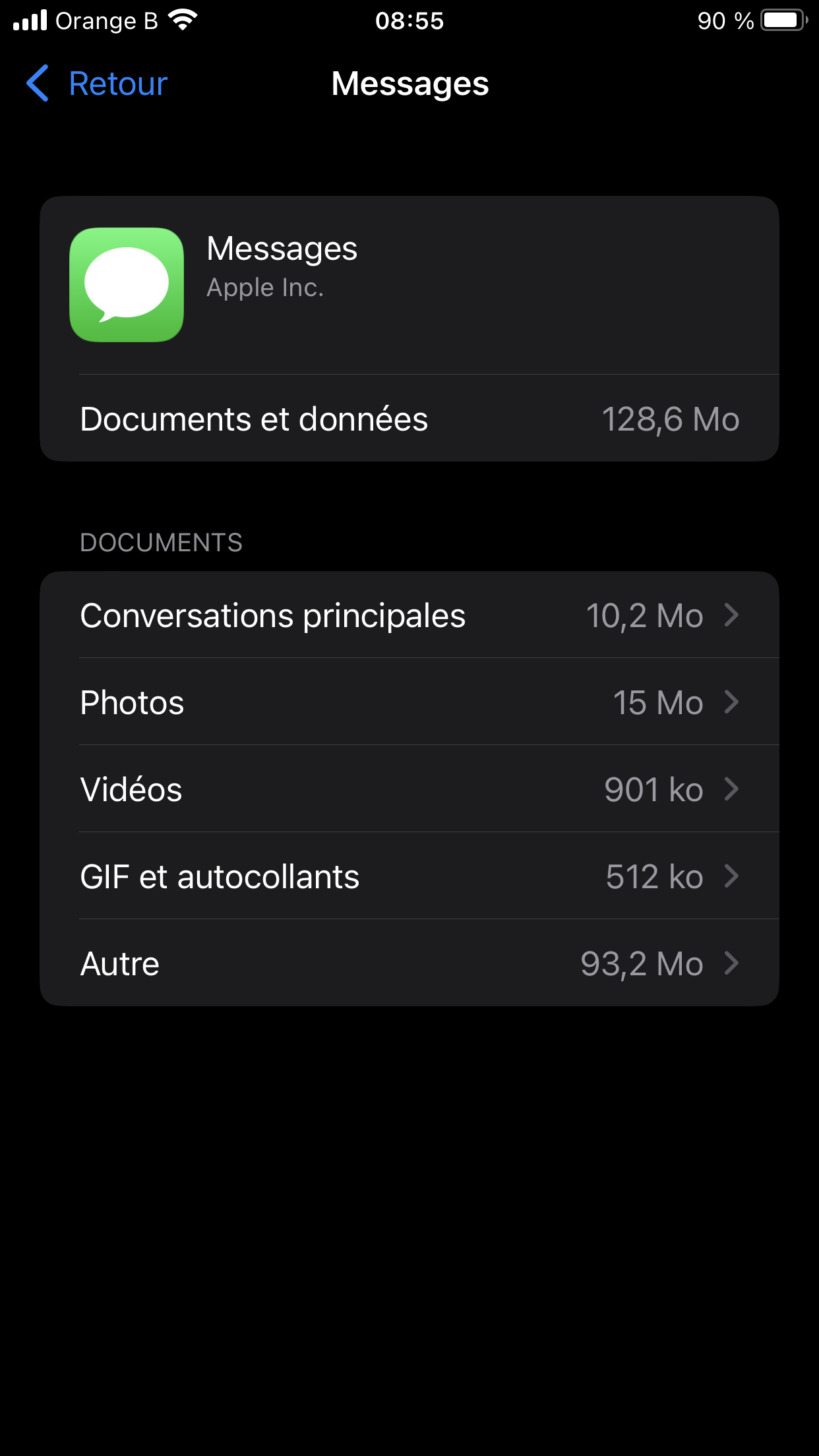This screenshot has width=819, height=1456.
Task: Open Conversations principales storage details
Action: (409, 615)
